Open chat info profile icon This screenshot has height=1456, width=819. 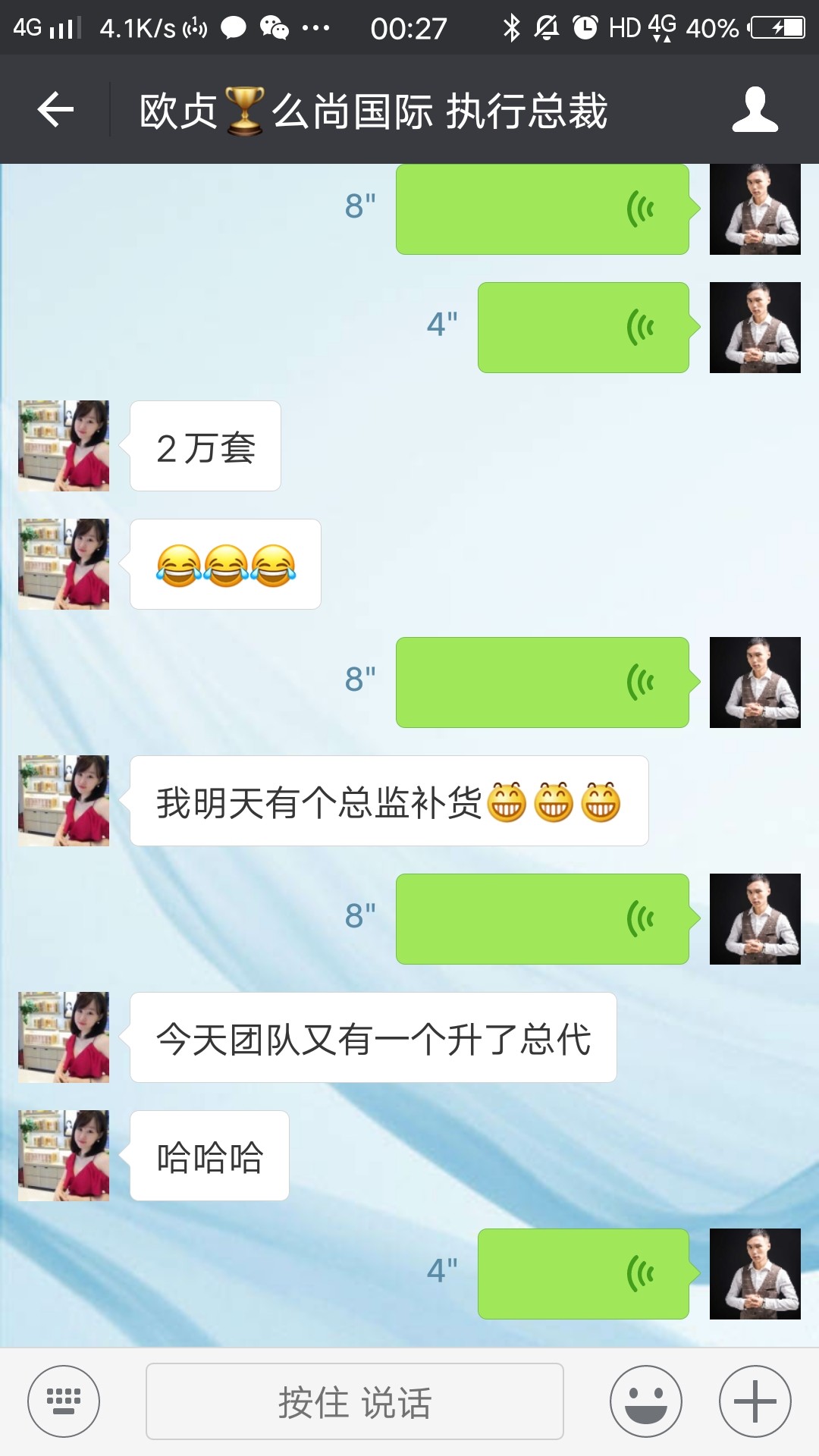(755, 110)
